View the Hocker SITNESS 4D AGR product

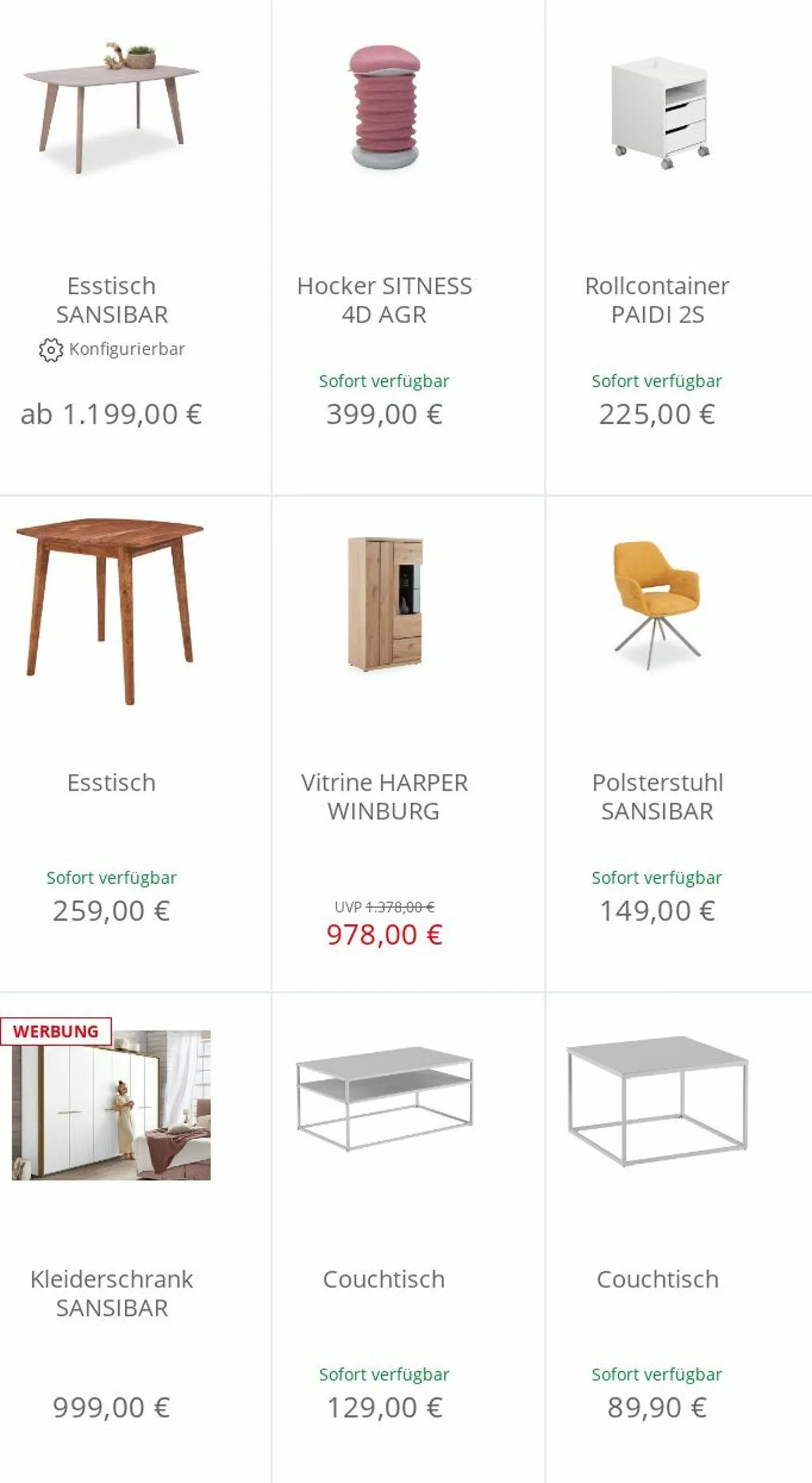tap(408, 247)
